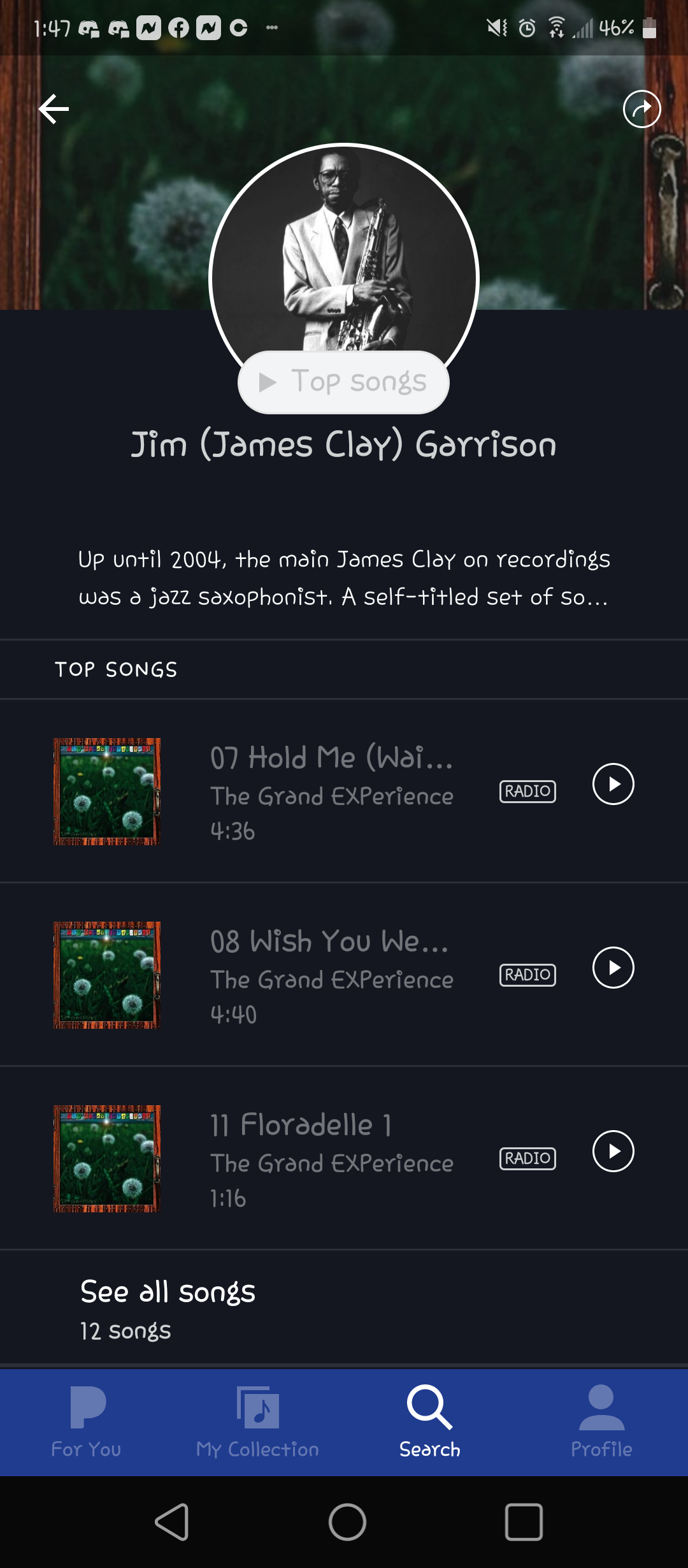Start radio for 08 Wish You We...
The height and width of the screenshot is (1568, 688).
click(527, 975)
